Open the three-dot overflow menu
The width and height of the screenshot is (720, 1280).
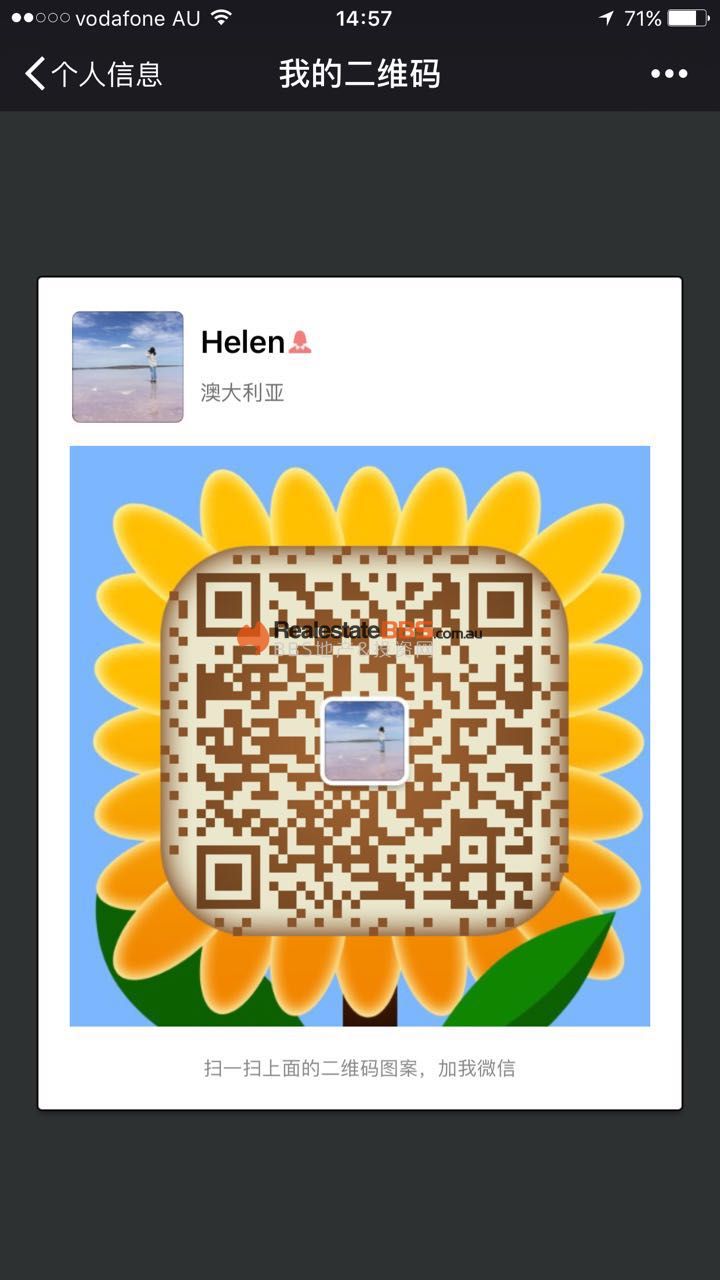pos(669,74)
